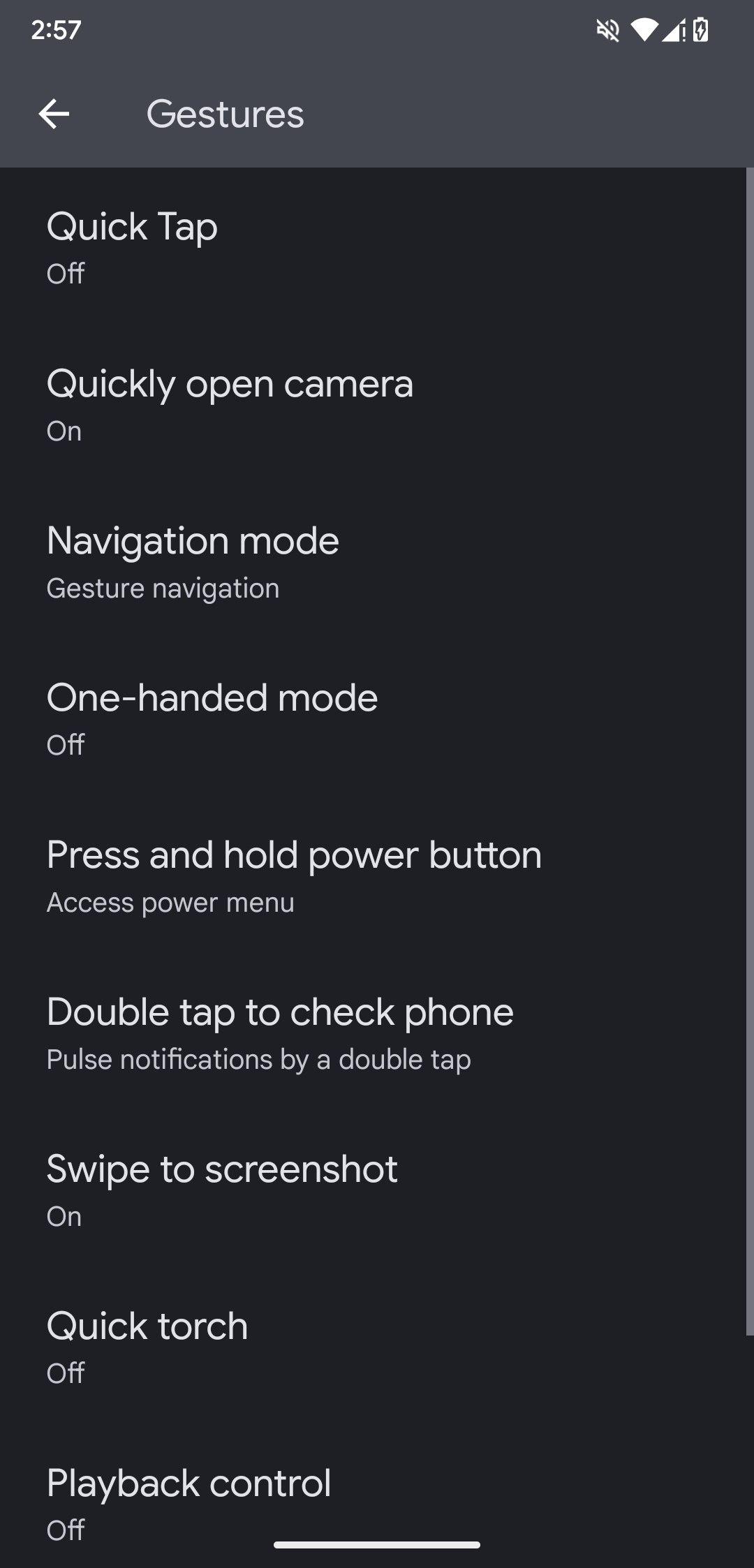Image resolution: width=754 pixels, height=1568 pixels.
Task: Go back from Gestures settings
Action: pos(54,114)
